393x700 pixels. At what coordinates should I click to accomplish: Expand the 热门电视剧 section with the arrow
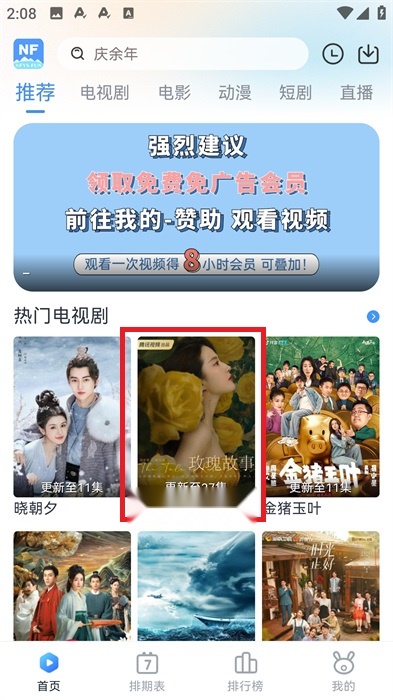373,317
